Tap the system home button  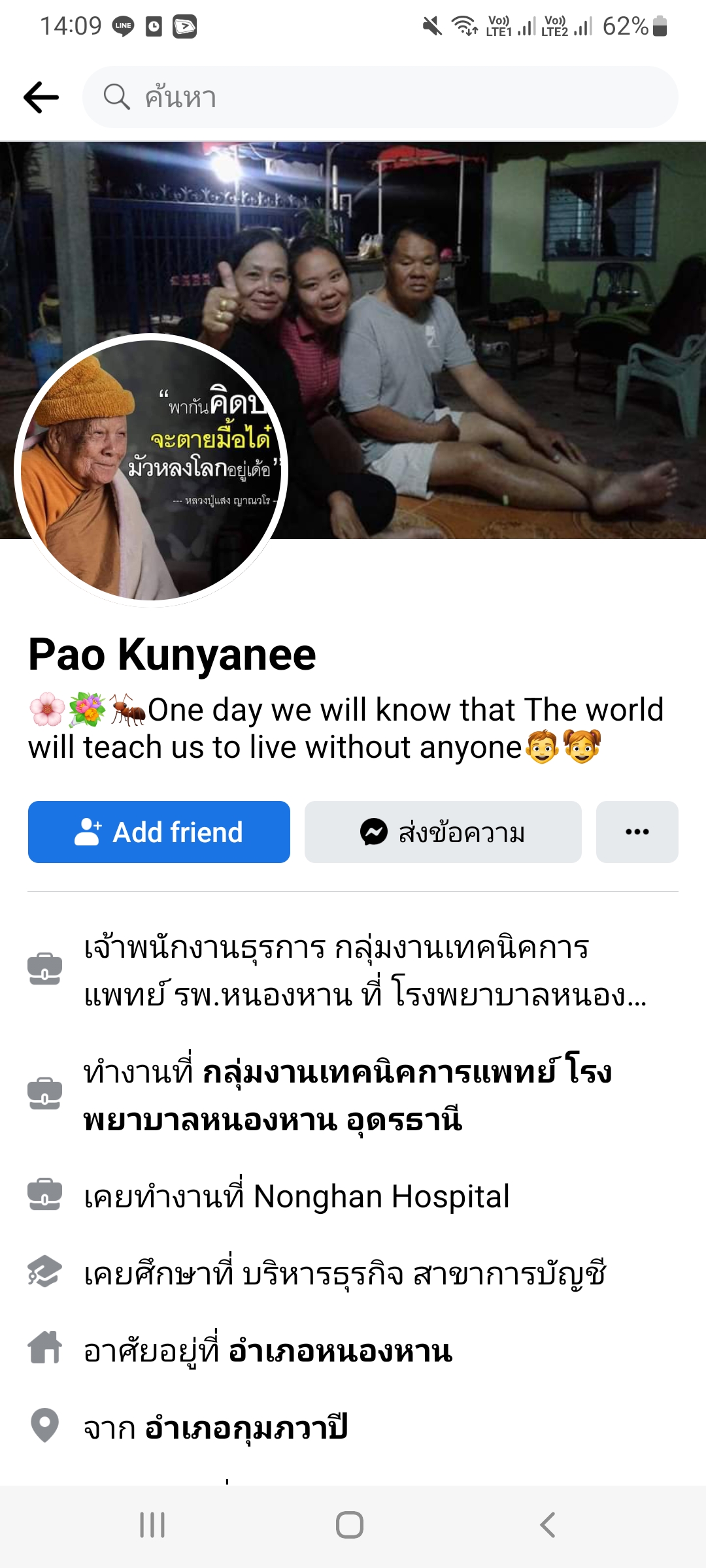(350, 1525)
